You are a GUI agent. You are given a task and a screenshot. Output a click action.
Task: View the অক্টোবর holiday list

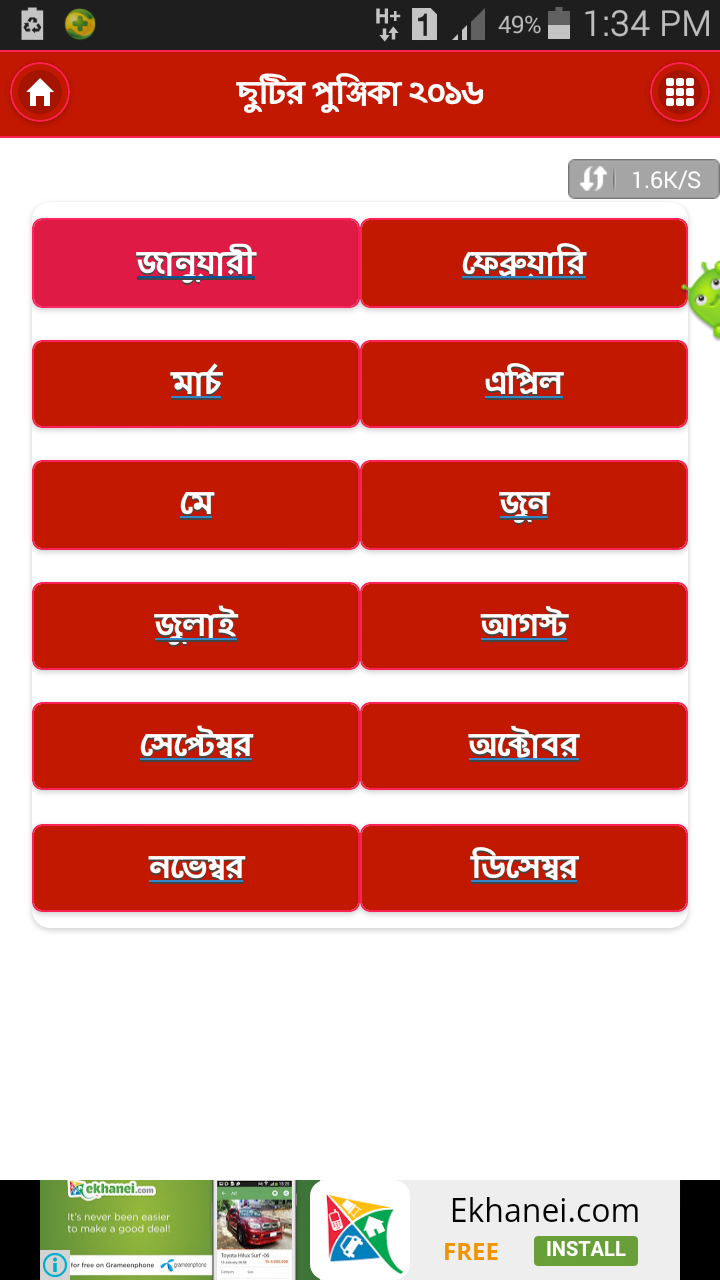[x=524, y=746]
